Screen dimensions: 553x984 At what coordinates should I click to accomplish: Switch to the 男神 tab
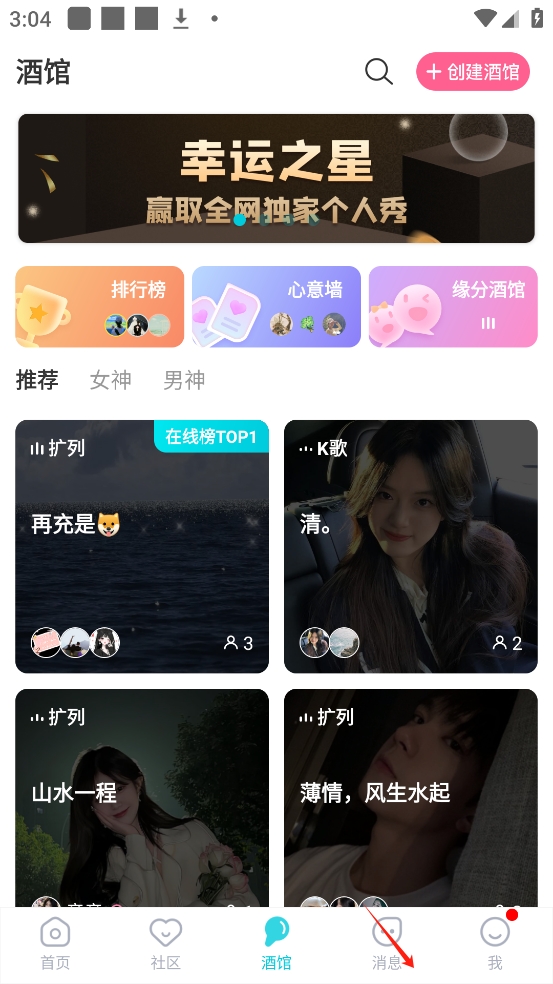tap(184, 380)
